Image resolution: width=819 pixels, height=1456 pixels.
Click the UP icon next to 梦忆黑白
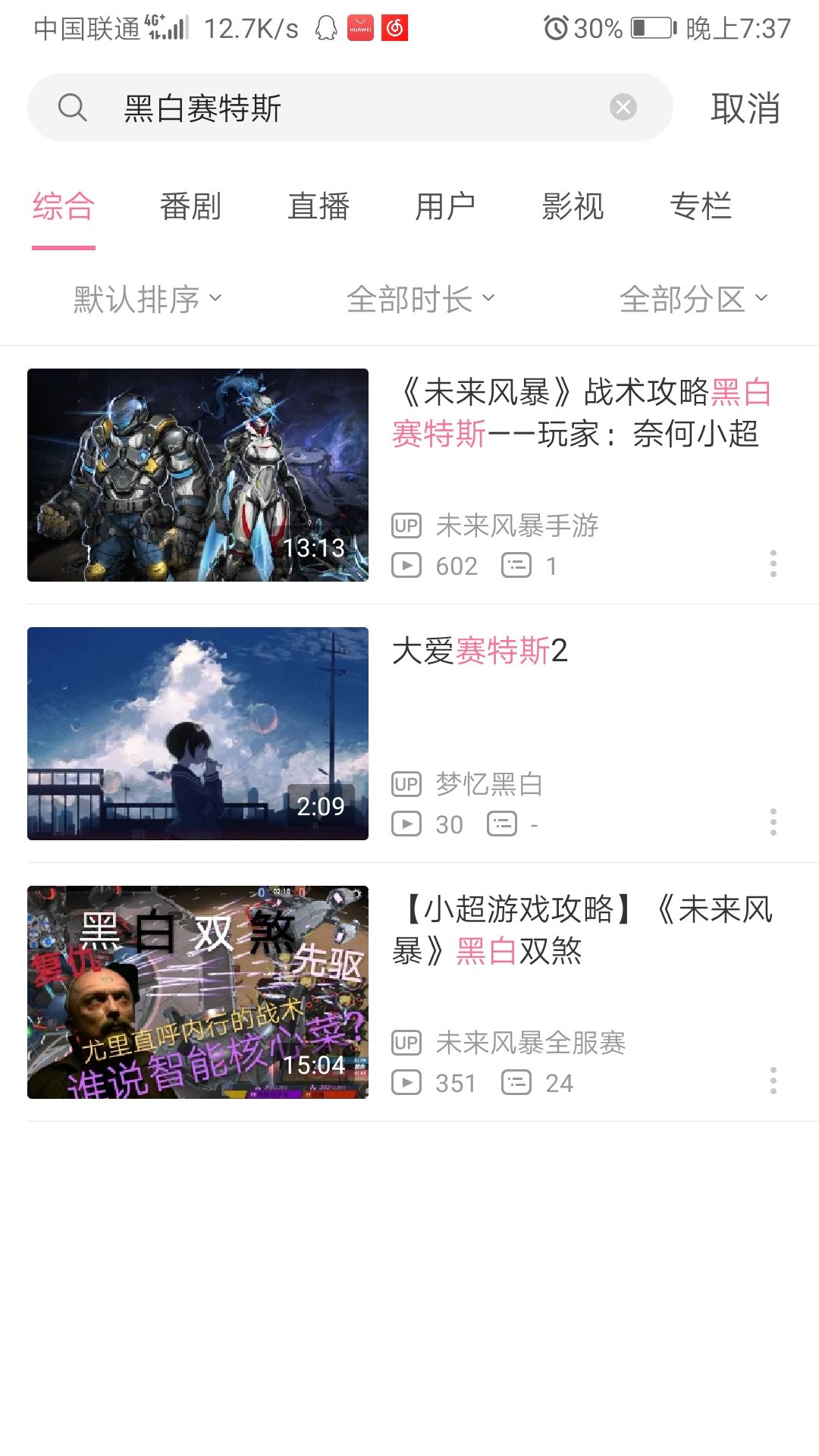point(407,785)
